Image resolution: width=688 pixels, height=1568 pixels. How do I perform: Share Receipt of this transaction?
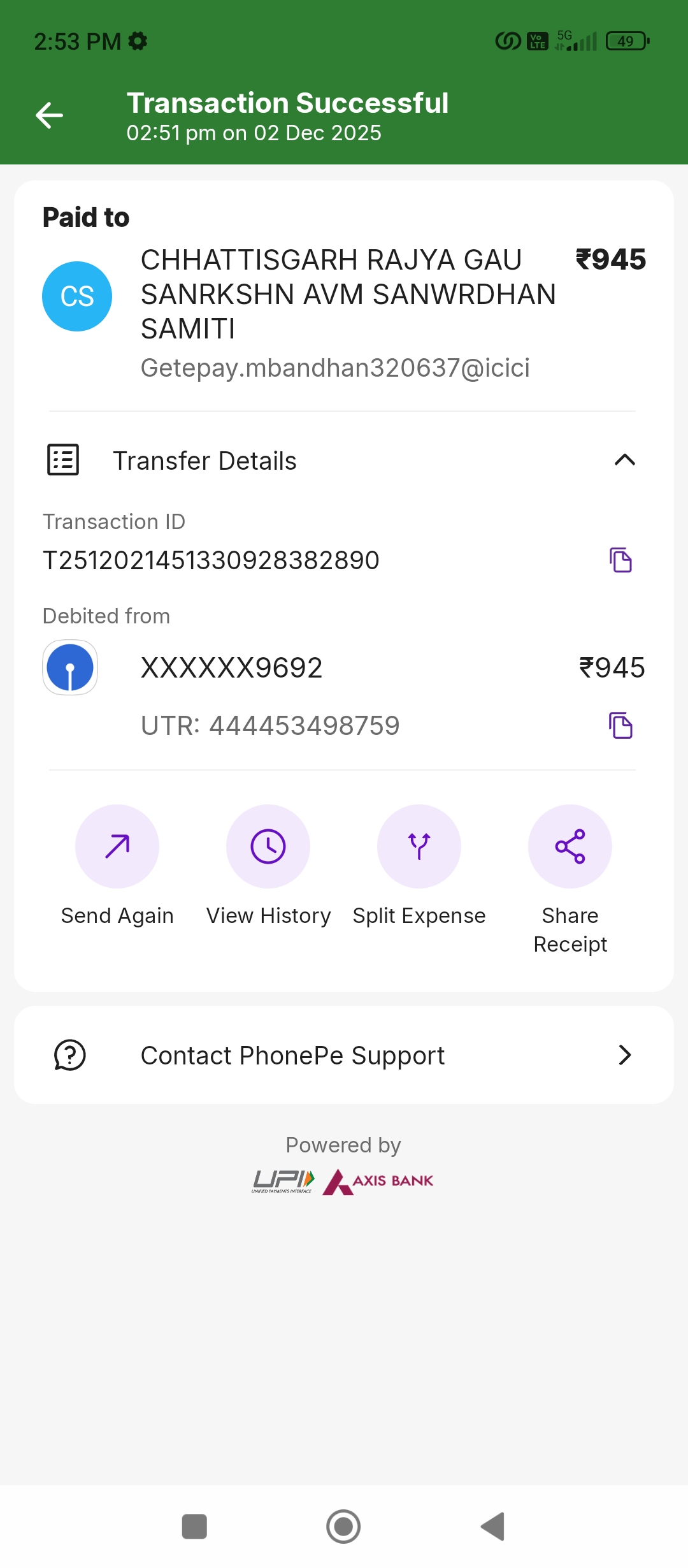(570, 846)
